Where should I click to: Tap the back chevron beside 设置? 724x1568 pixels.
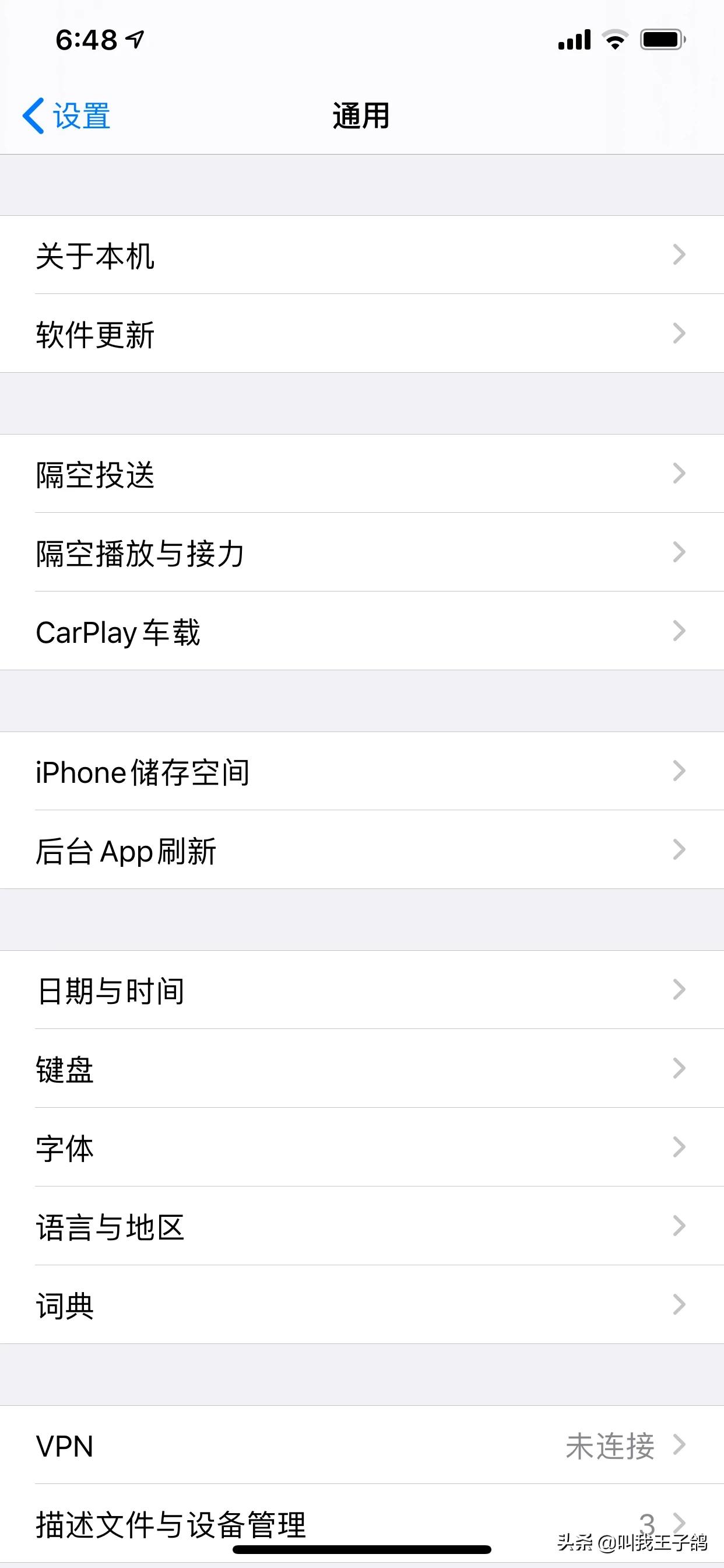click(x=34, y=116)
